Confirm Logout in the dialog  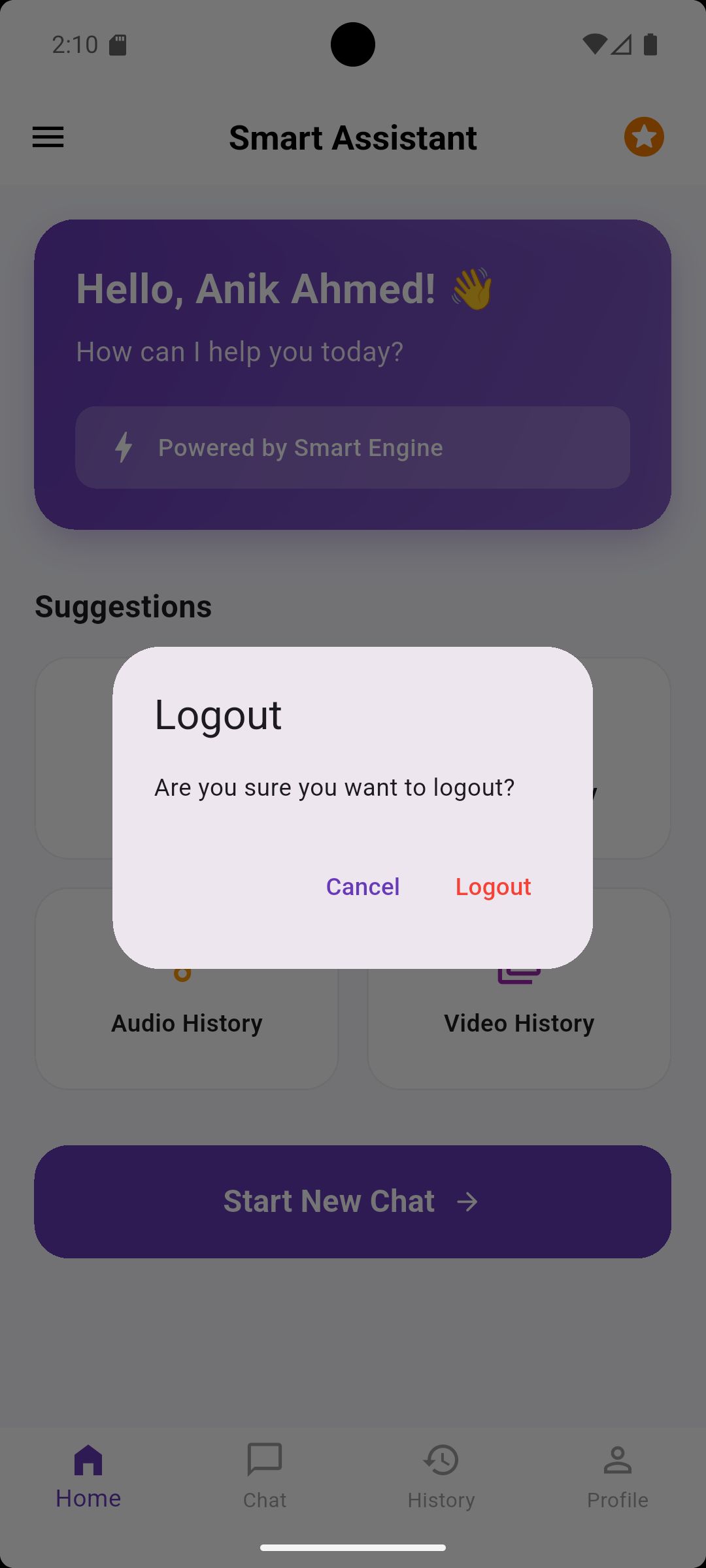(x=493, y=887)
